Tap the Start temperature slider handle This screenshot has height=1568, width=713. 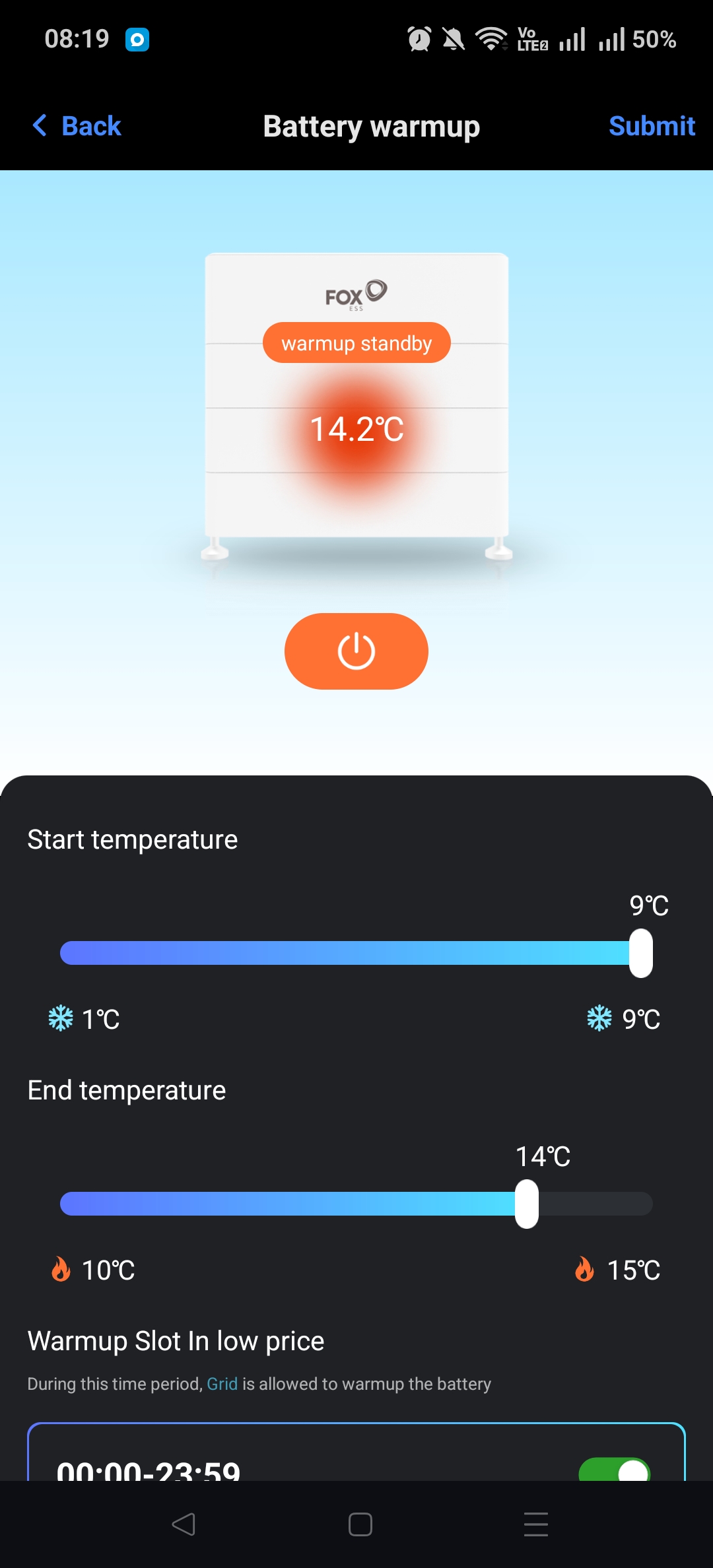coord(640,953)
